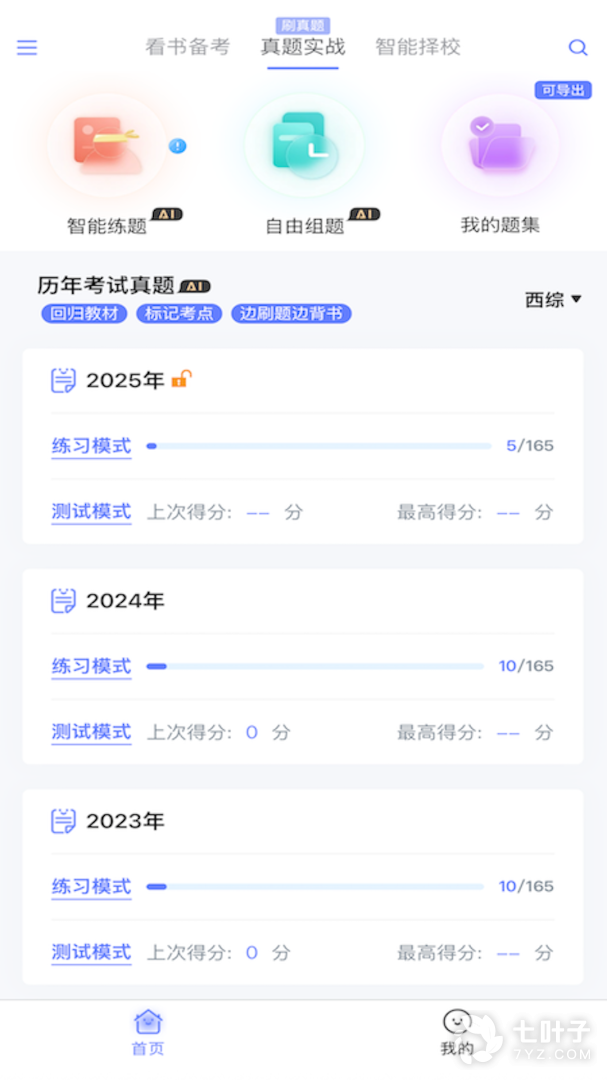Go to the 智能择校 tab
Screen dimensions: 607x1080
point(417,47)
